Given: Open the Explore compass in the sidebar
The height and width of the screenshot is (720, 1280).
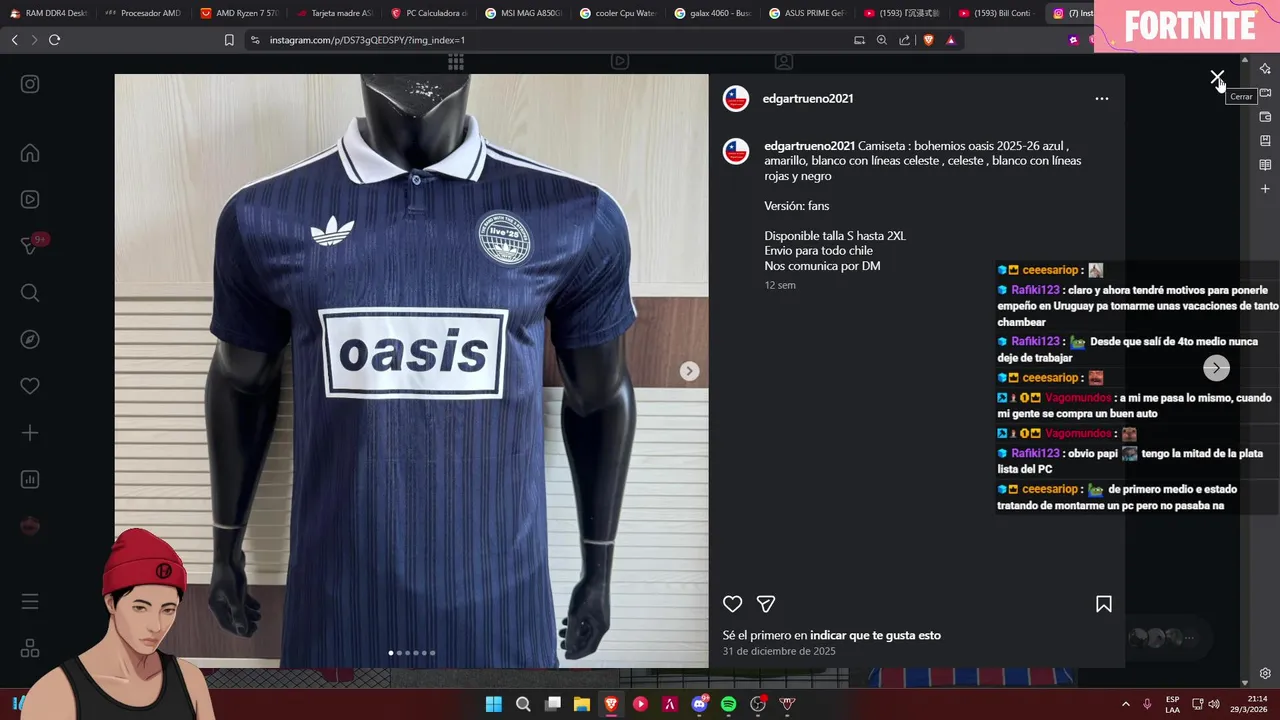Looking at the screenshot, I should (30, 339).
